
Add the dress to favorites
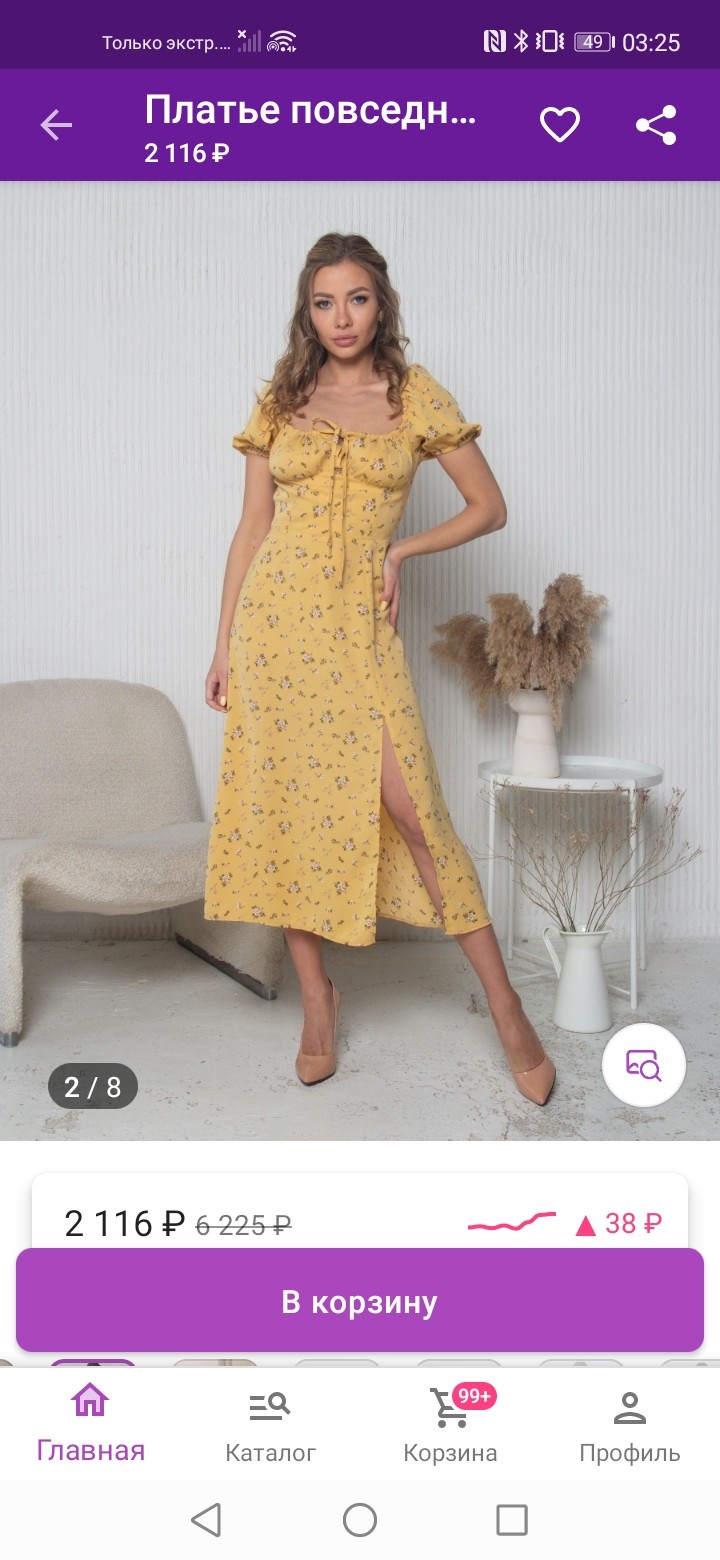560,125
